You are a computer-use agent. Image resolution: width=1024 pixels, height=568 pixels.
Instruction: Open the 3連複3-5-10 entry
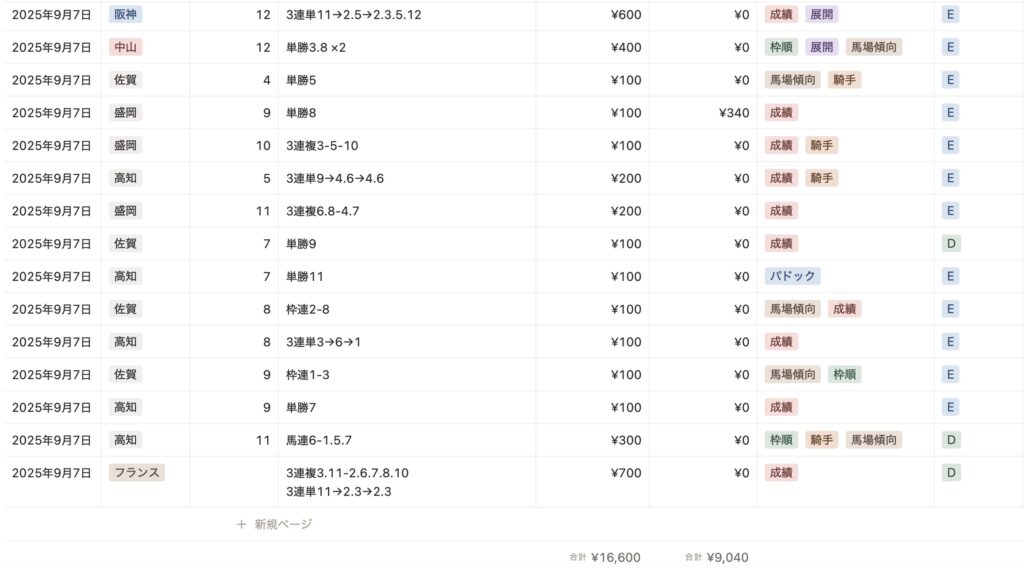tap(322, 146)
